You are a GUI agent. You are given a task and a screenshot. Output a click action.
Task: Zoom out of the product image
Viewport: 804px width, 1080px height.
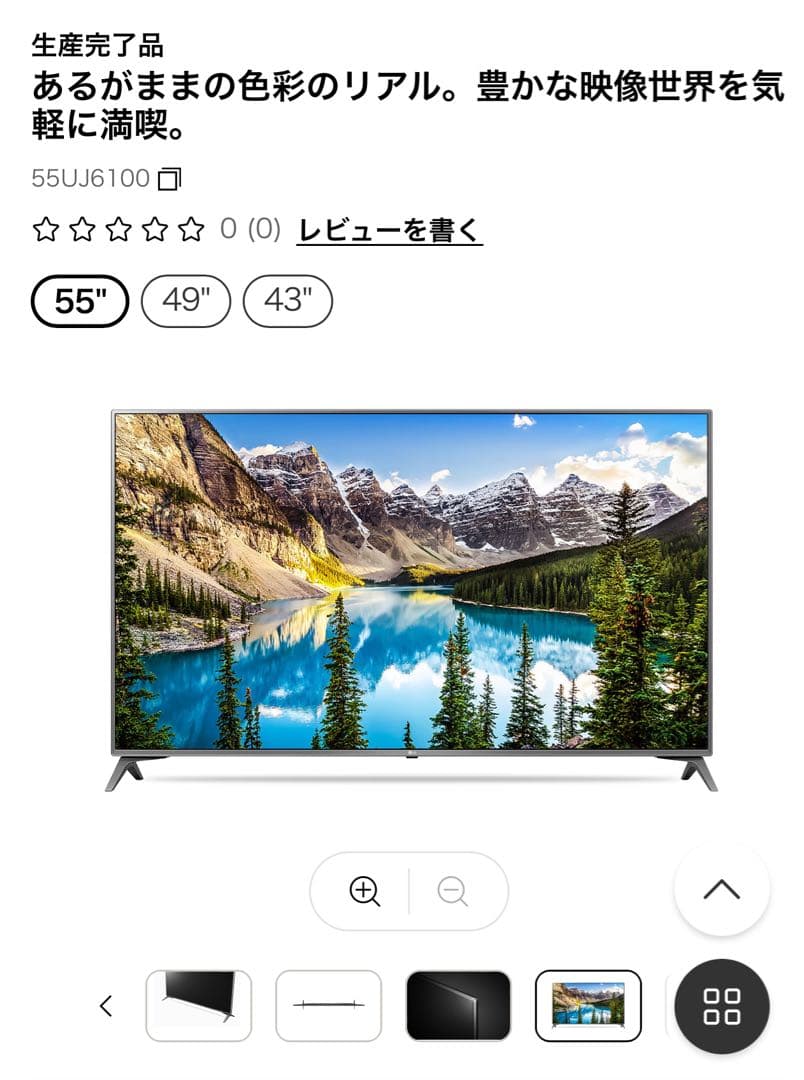(x=450, y=890)
